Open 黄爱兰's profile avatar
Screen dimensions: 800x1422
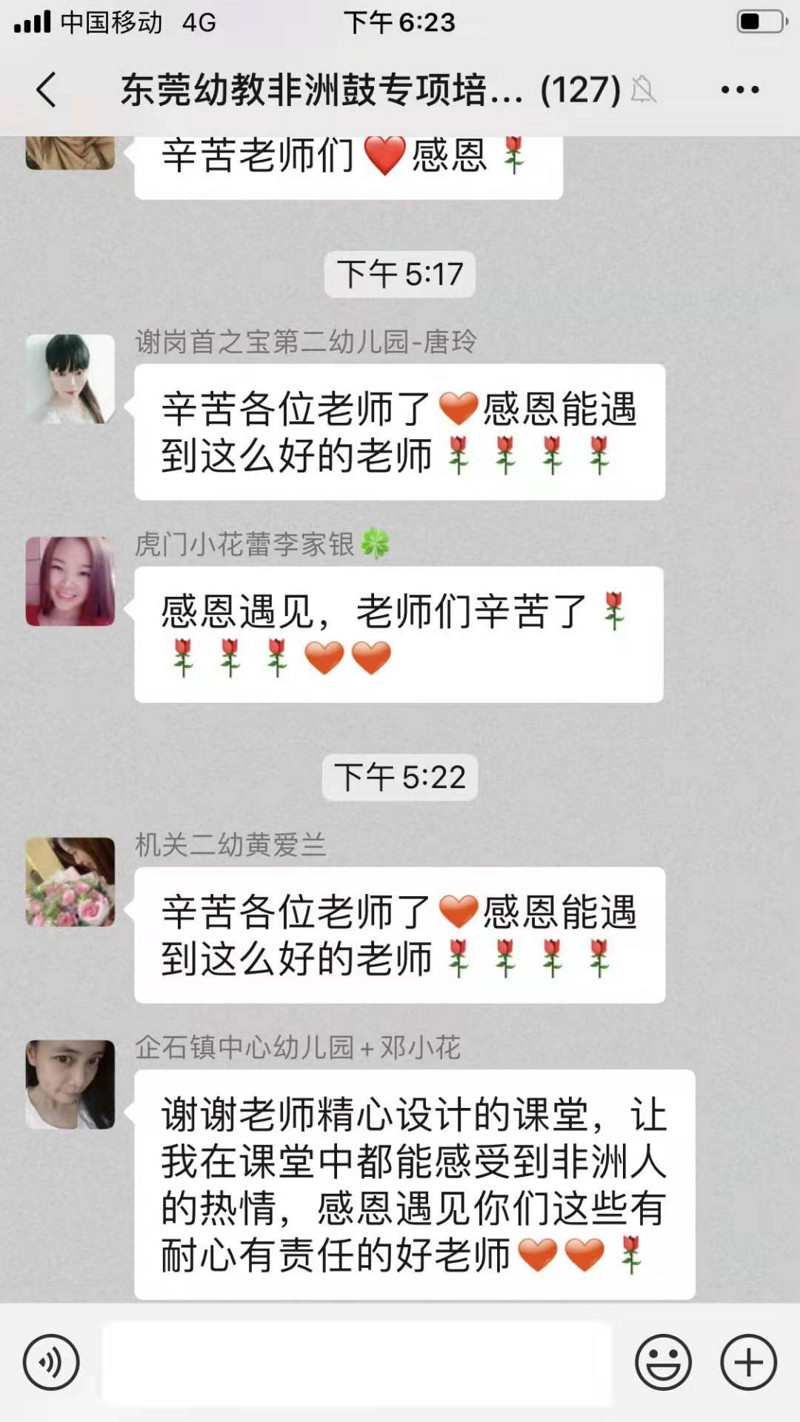click(x=70, y=882)
